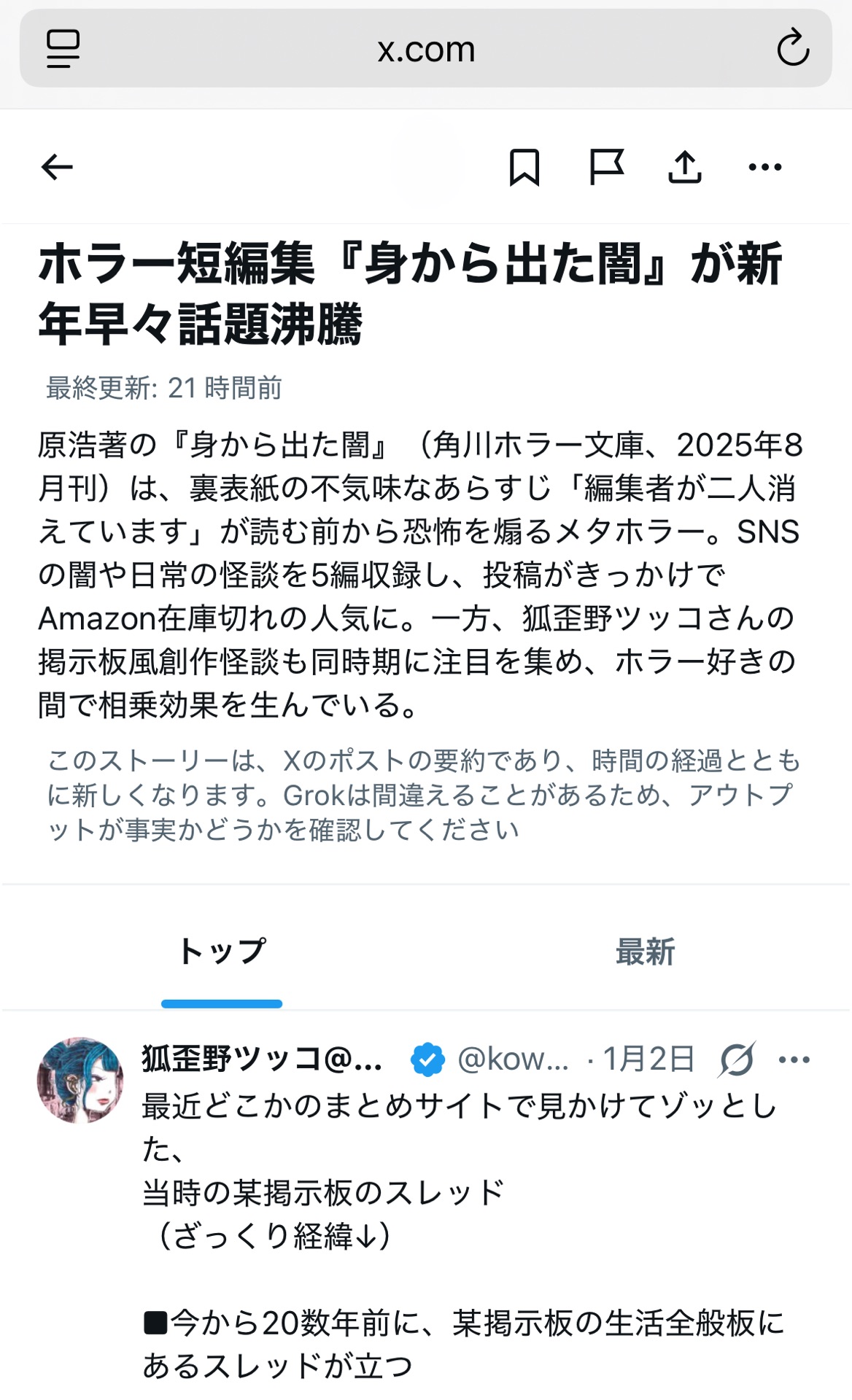
Task: Go back using the top-left arrow
Action: 57,167
